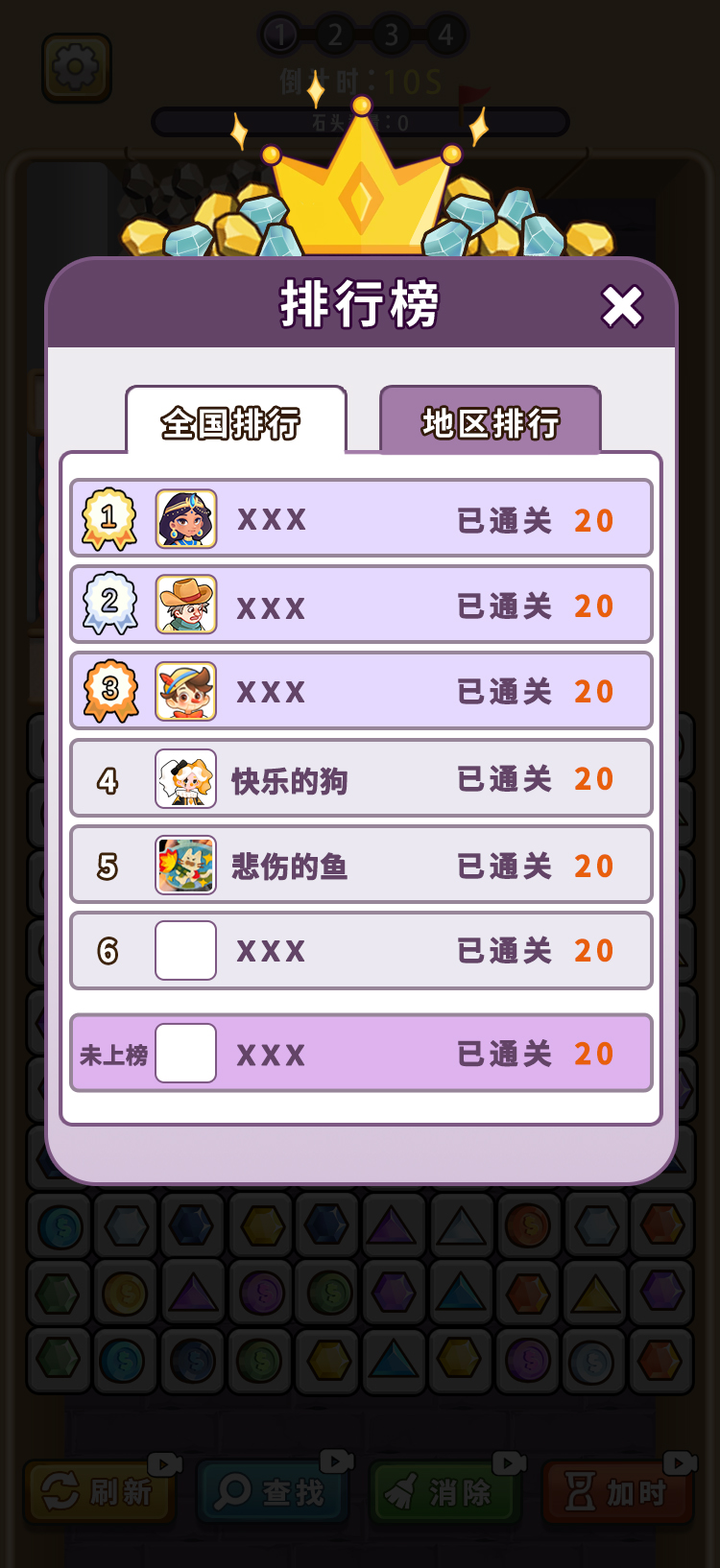This screenshot has width=720, height=1568.
Task: Select the 全国排行 tab
Action: (233, 422)
